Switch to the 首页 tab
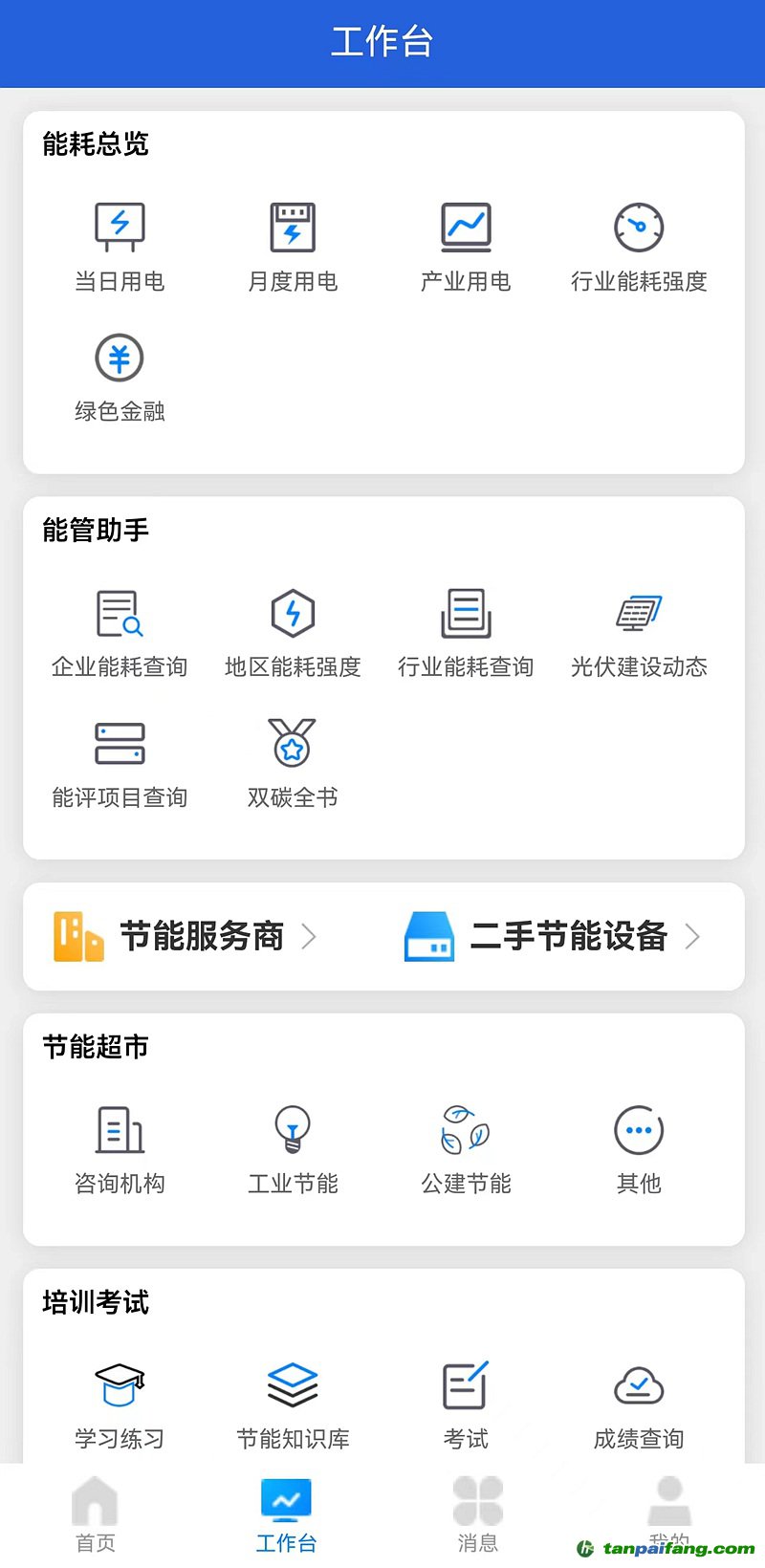 [x=96, y=1514]
